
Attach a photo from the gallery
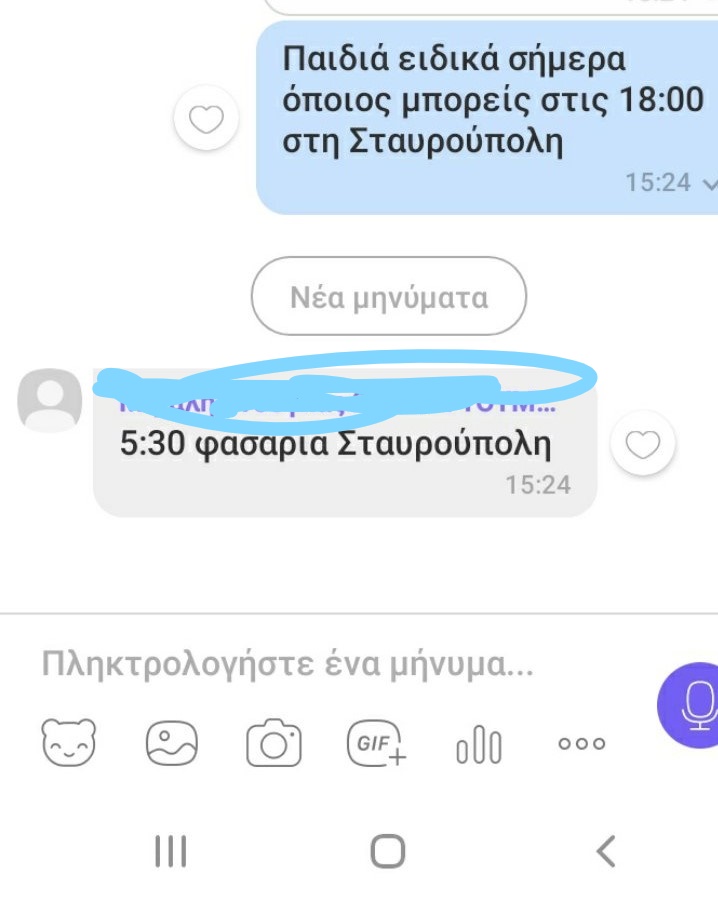coord(172,743)
